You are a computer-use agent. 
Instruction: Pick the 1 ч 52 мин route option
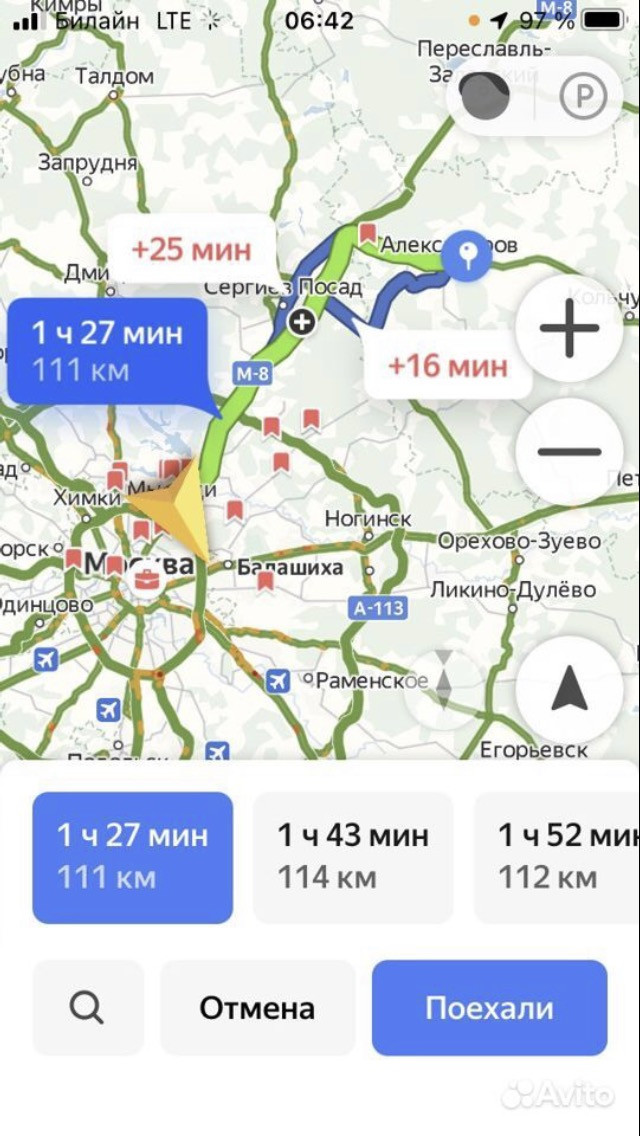coord(557,857)
